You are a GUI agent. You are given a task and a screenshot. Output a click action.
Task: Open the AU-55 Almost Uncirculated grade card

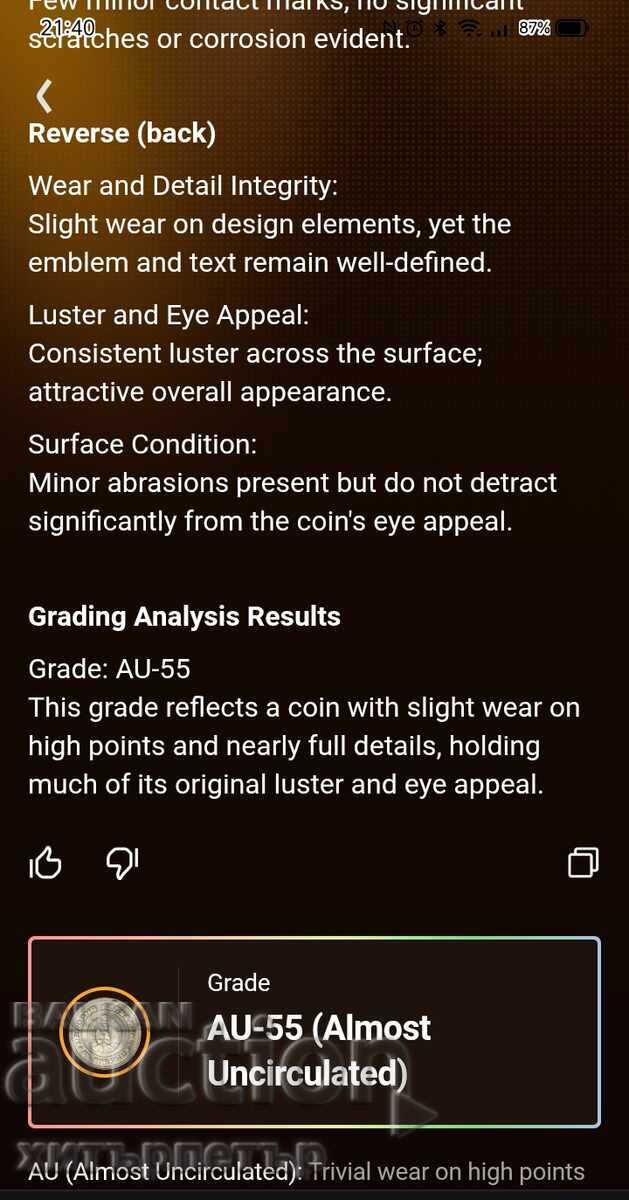coord(314,1032)
